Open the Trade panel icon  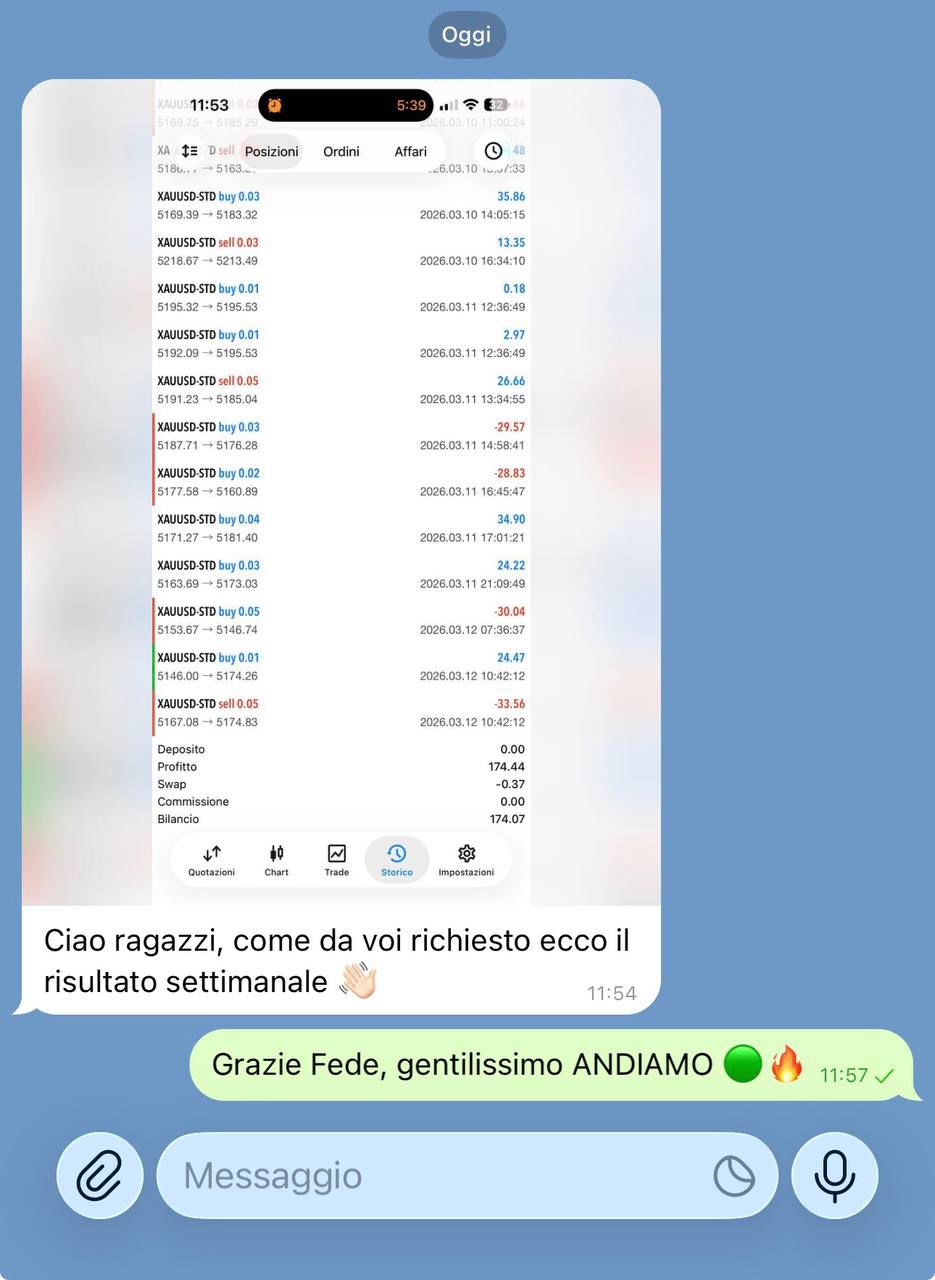(337, 855)
